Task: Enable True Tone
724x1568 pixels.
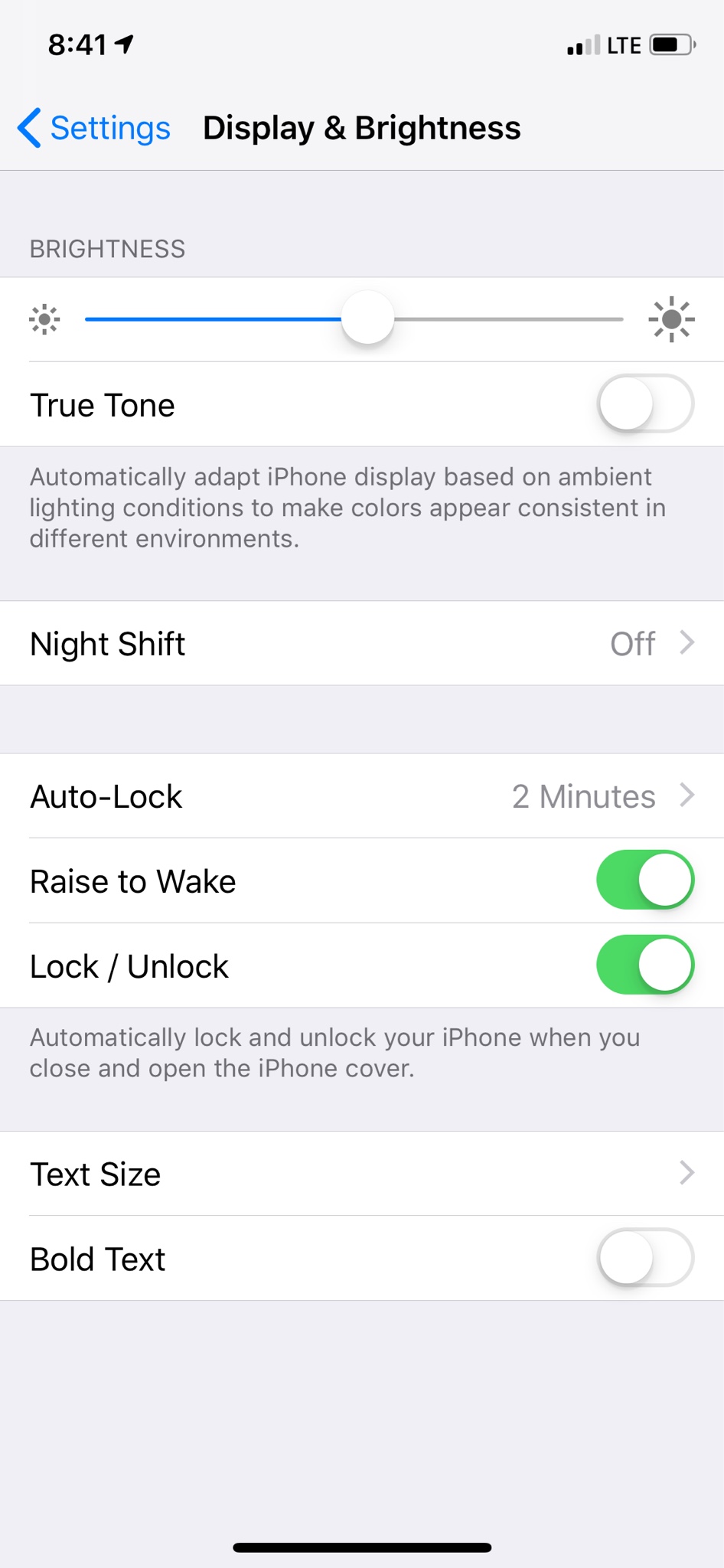Action: (644, 403)
